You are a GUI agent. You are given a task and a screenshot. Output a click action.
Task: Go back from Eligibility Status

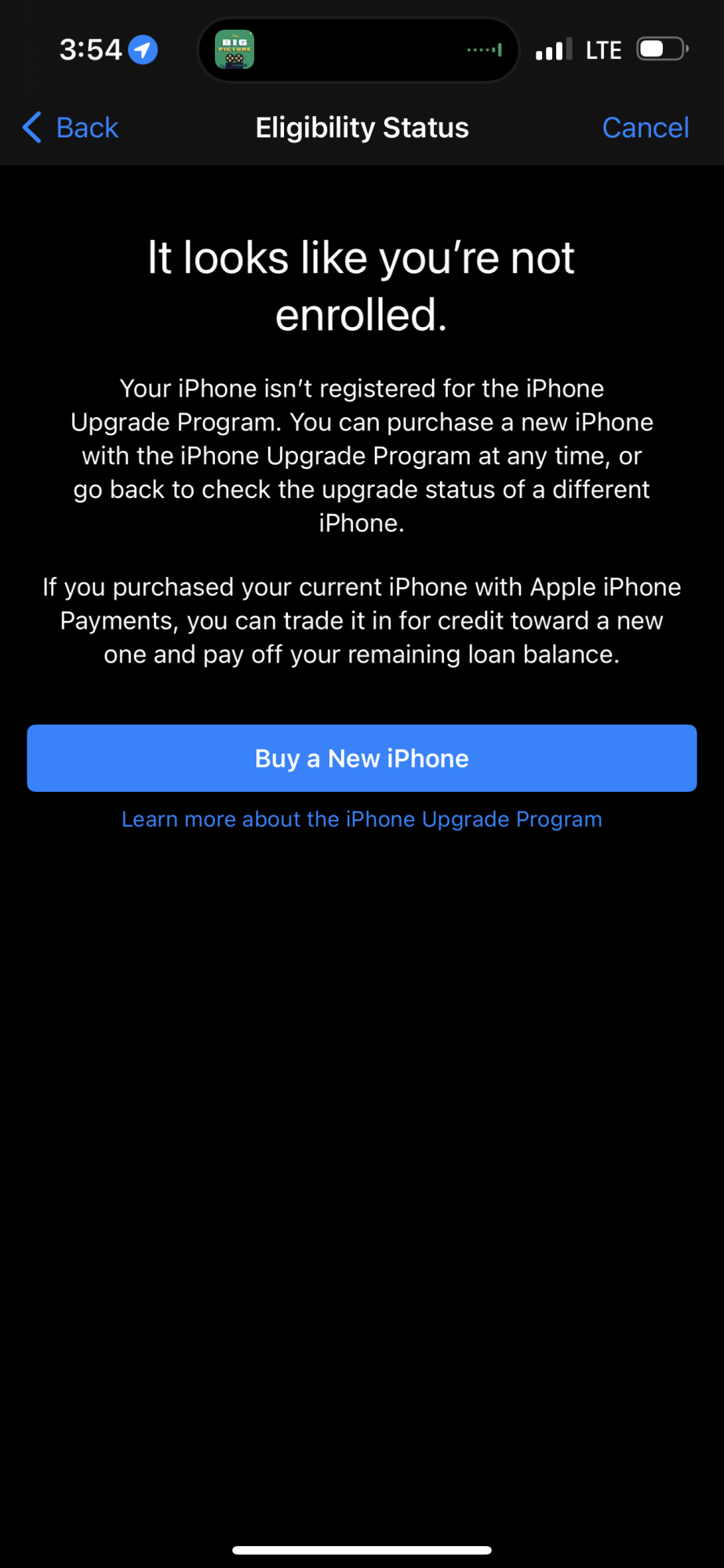pyautogui.click(x=71, y=128)
